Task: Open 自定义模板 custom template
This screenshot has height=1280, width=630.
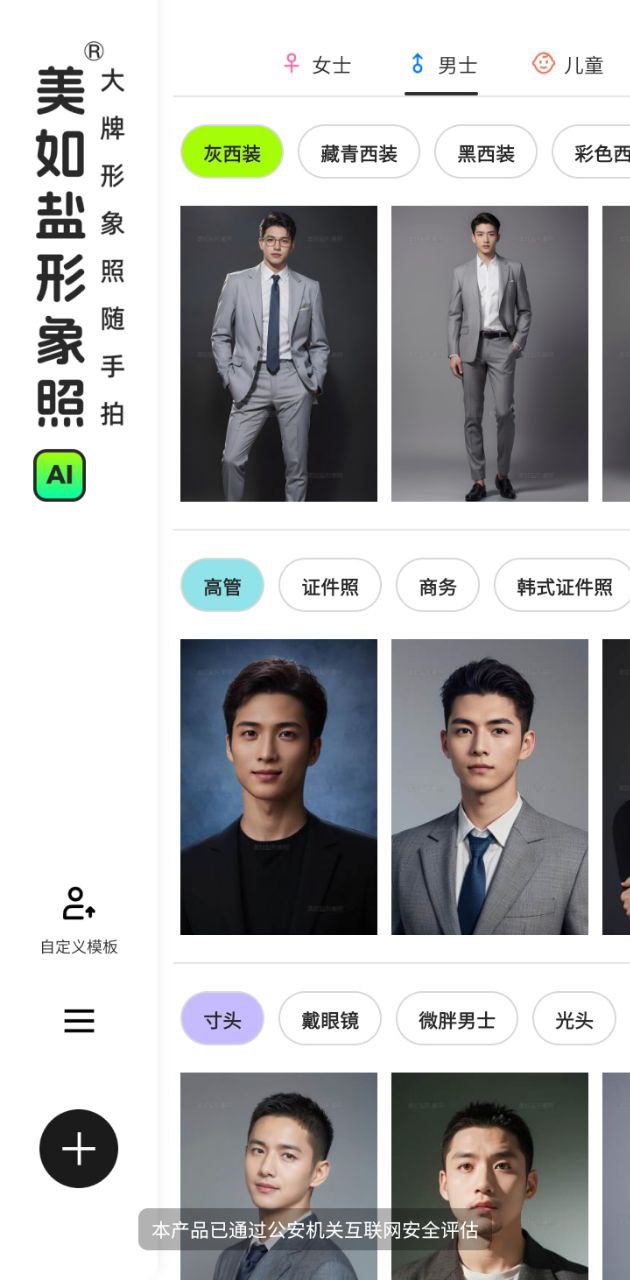Action: tap(79, 918)
